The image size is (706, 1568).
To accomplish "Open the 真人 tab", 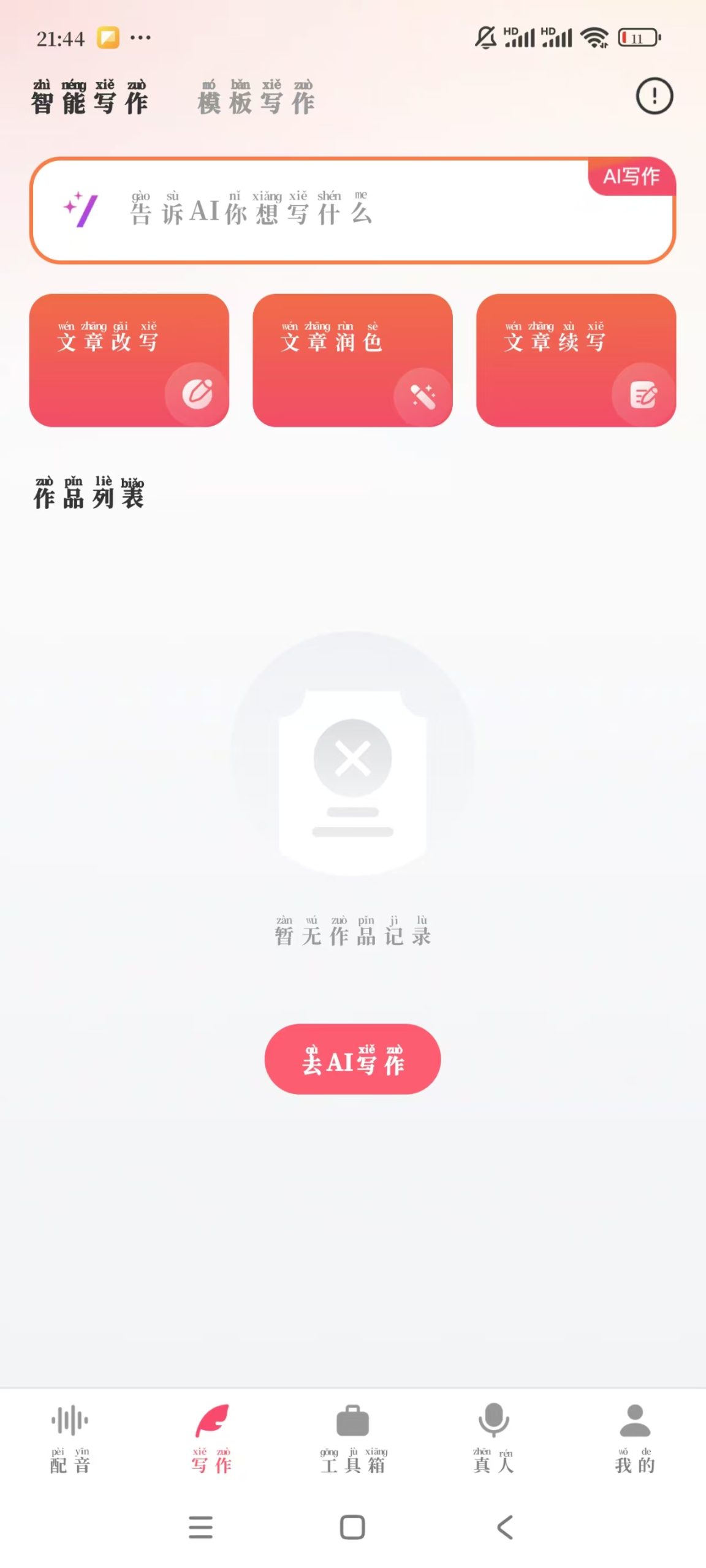I will coord(493,1436).
